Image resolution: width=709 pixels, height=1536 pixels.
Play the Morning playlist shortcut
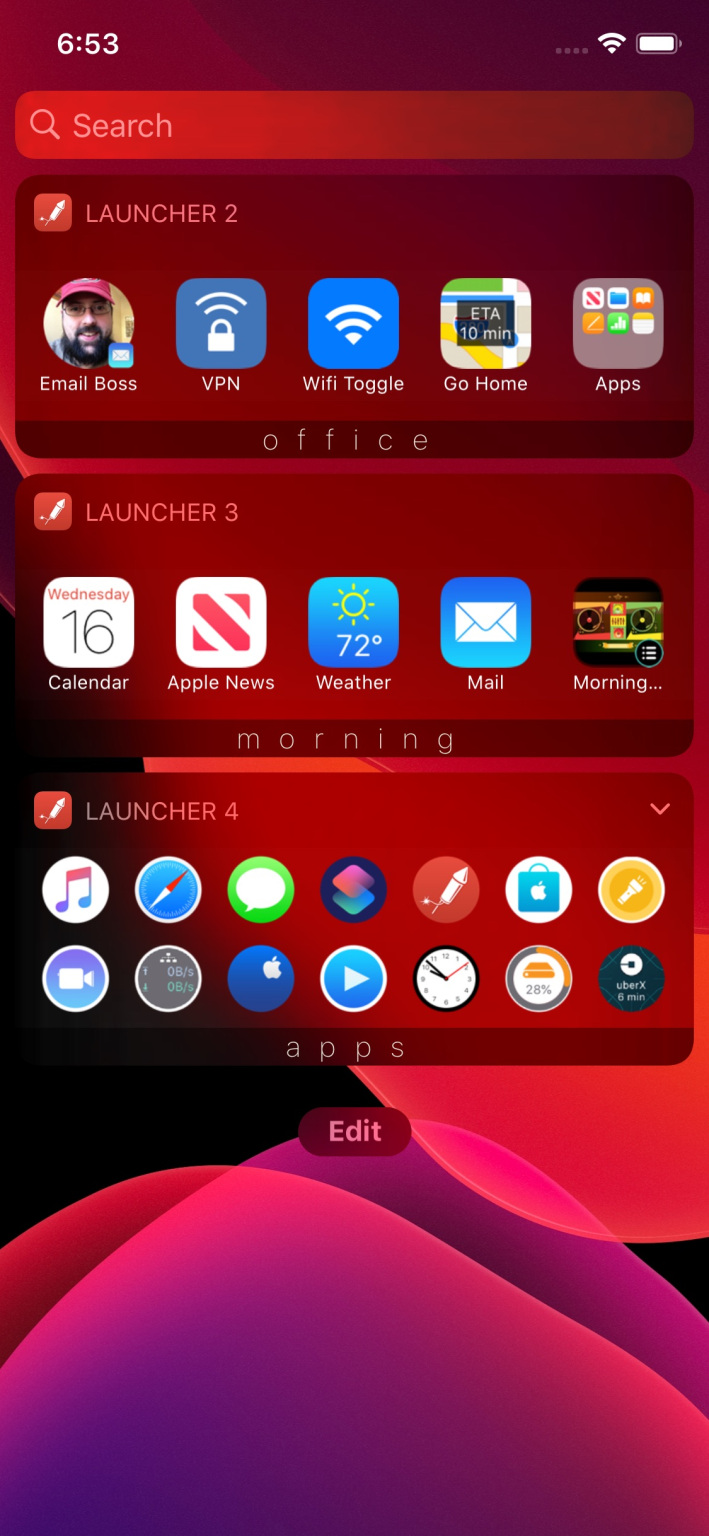click(x=617, y=622)
